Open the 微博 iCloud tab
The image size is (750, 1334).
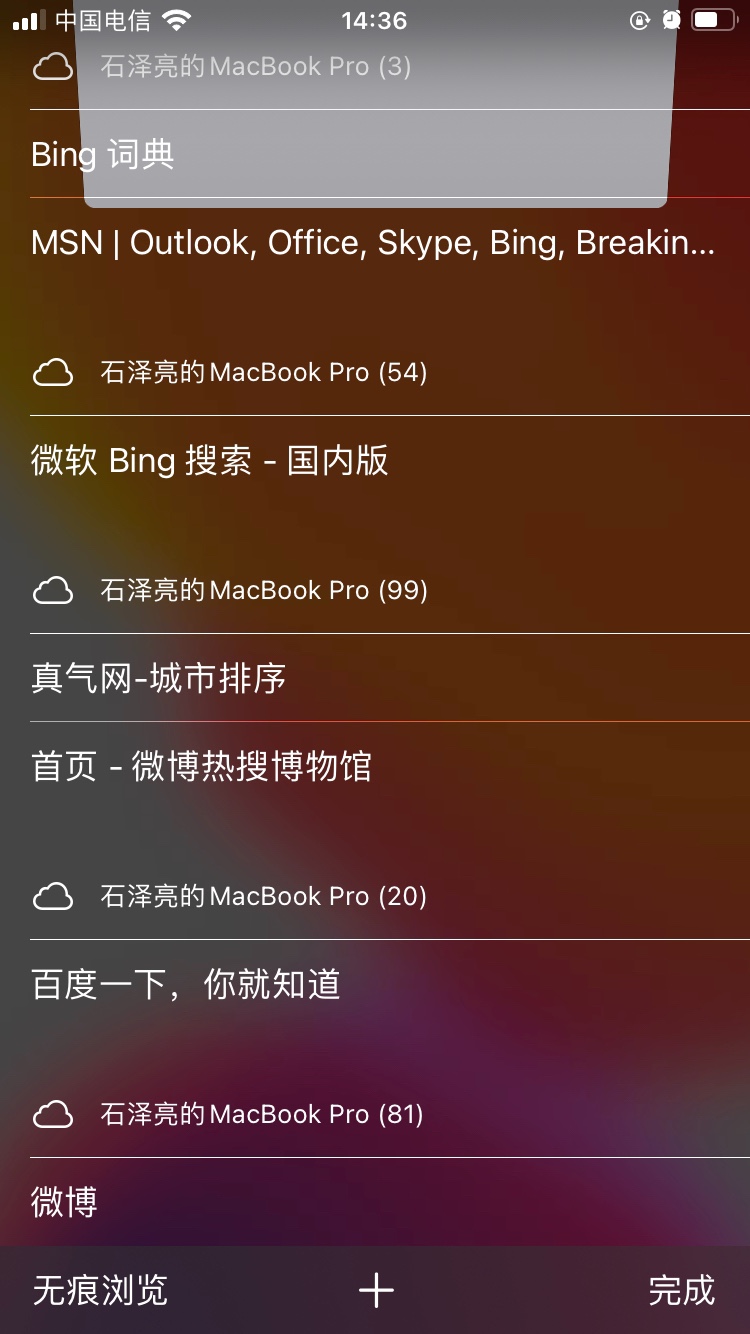pos(64,1202)
